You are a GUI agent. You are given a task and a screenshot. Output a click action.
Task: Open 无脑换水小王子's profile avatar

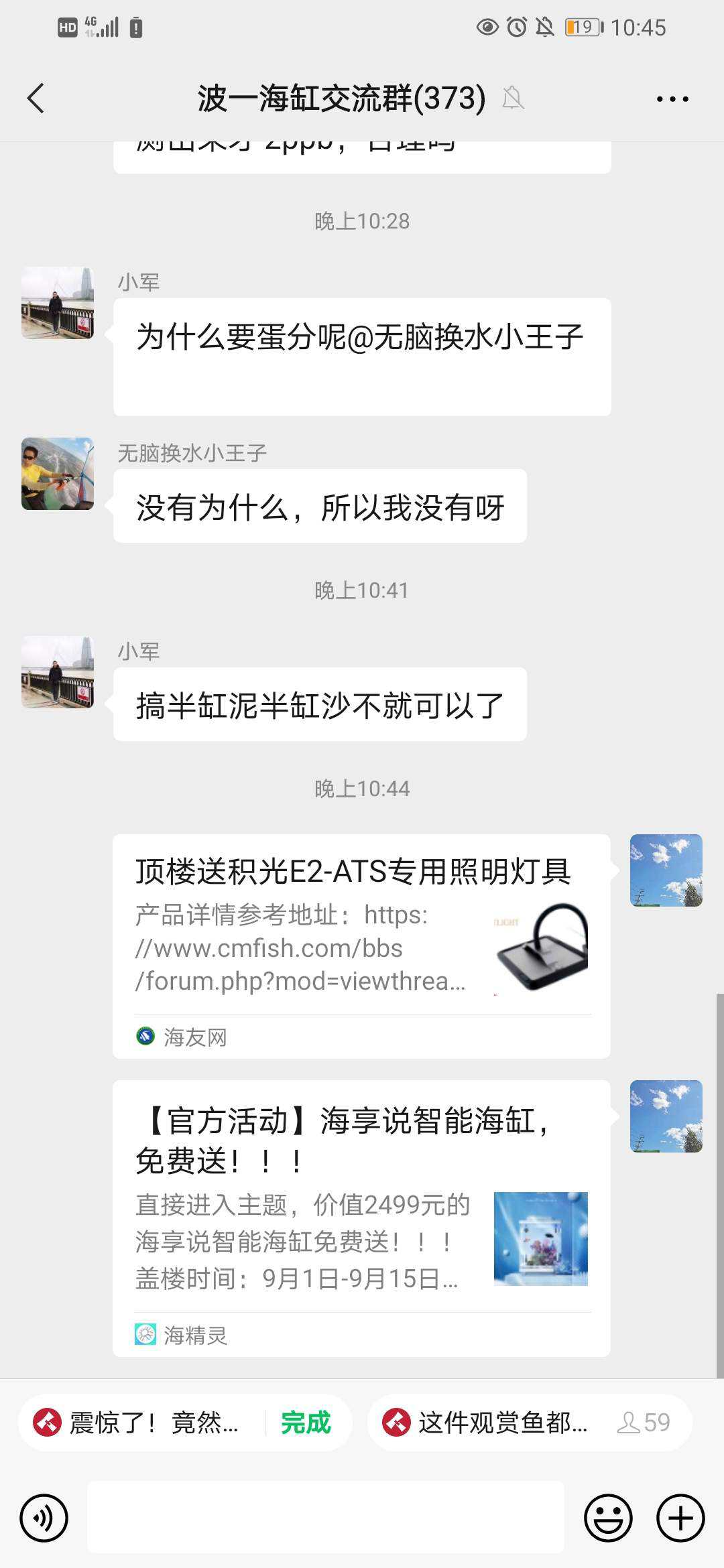click(58, 474)
